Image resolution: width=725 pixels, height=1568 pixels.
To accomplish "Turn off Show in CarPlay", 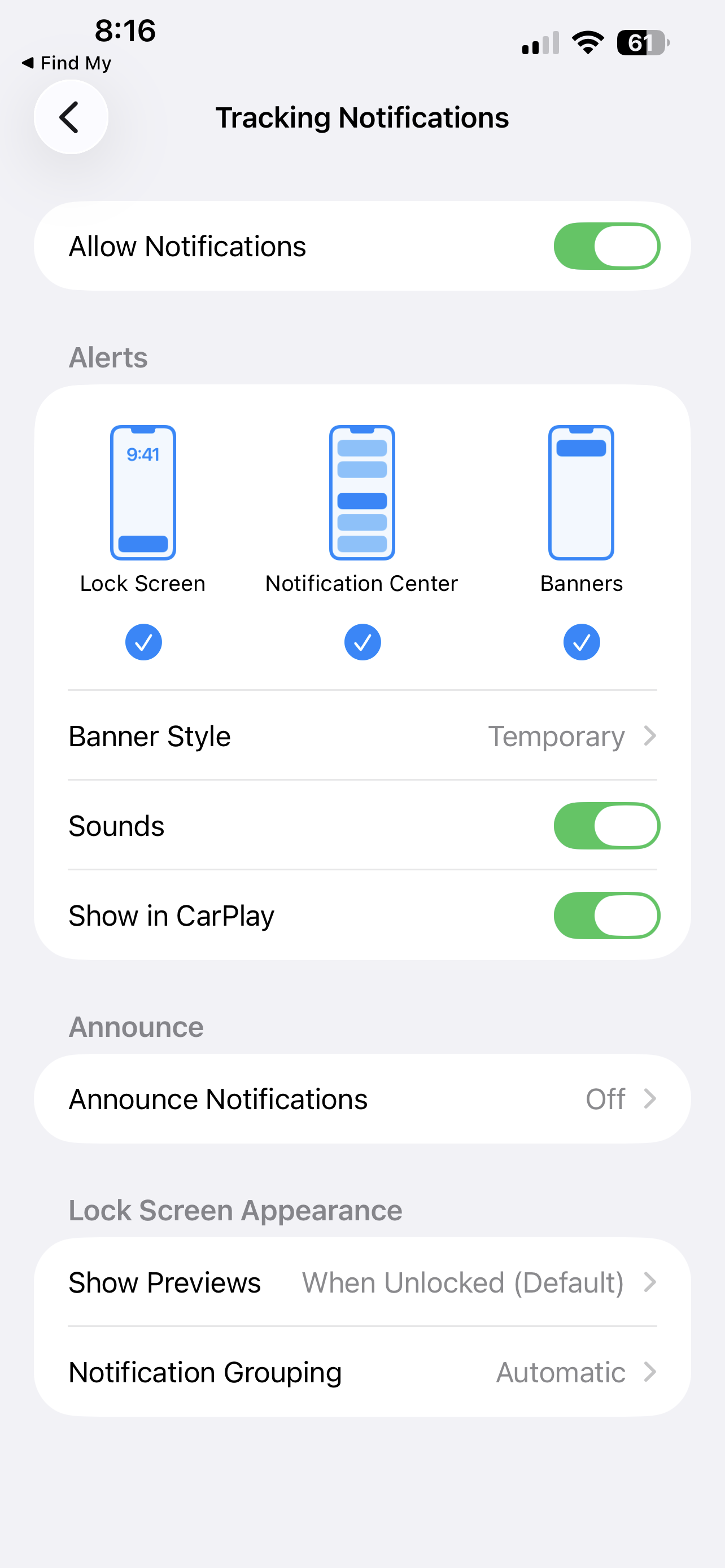I will coord(606,915).
